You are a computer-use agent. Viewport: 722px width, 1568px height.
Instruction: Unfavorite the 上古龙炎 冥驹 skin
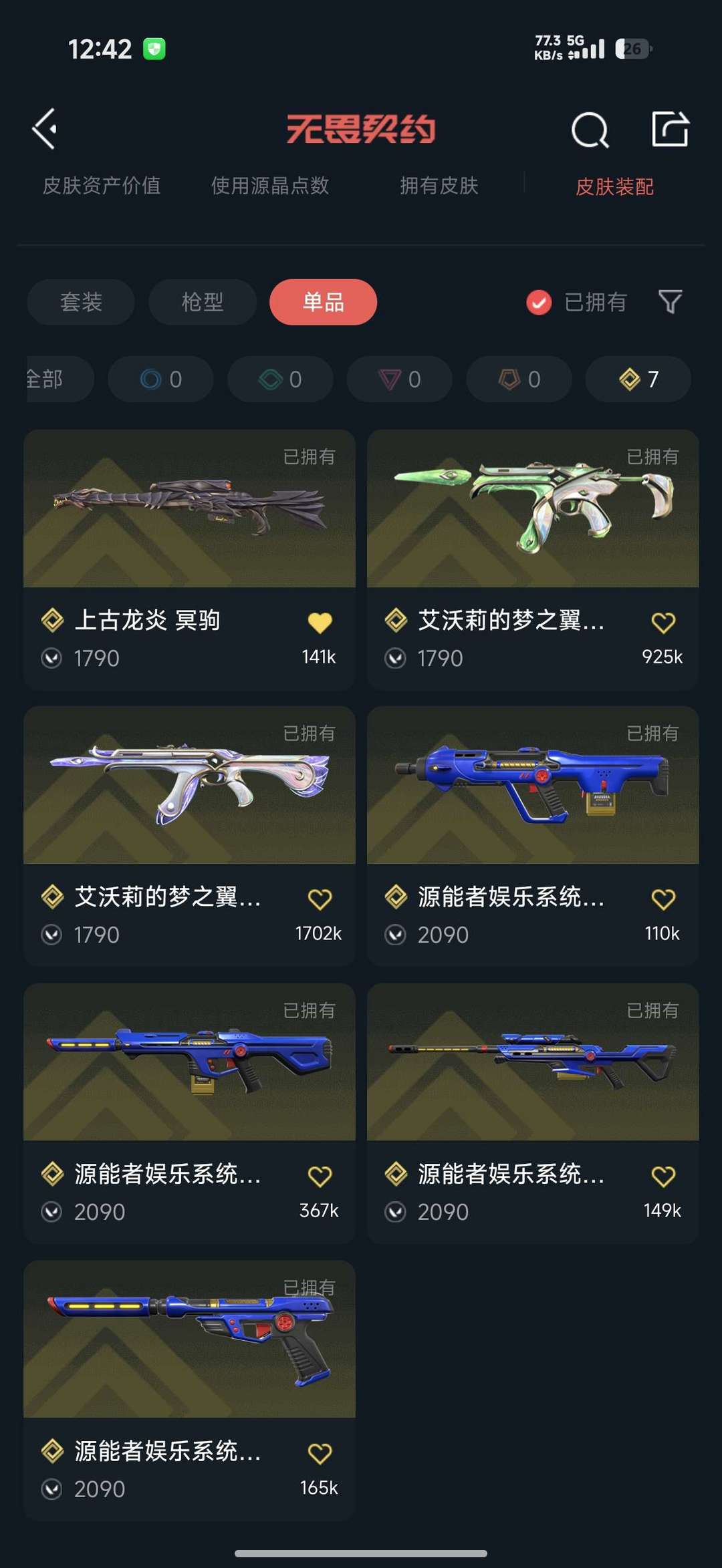320,623
